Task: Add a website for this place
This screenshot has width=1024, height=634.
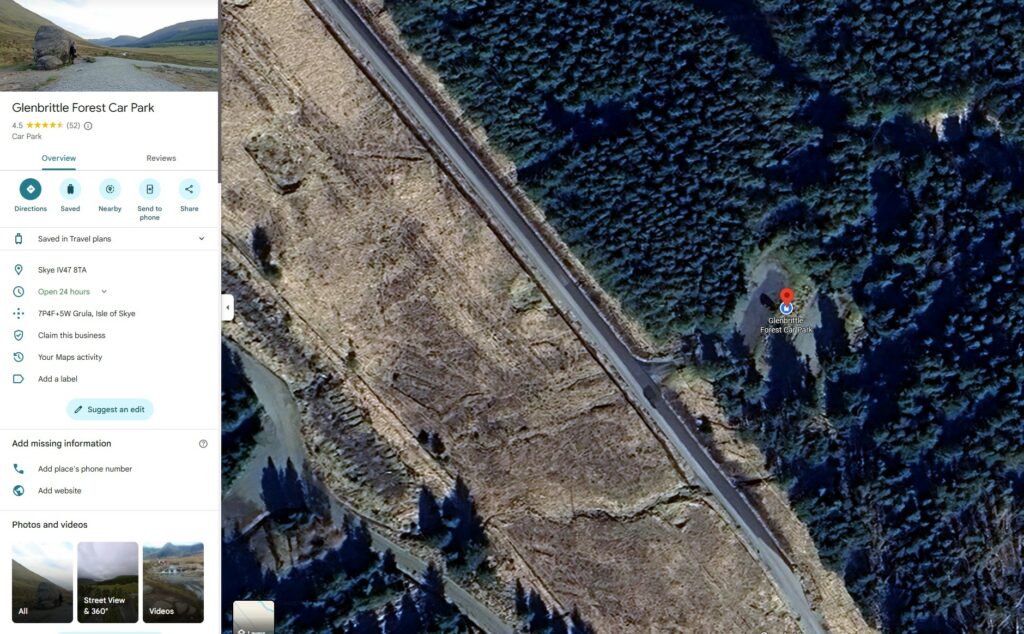Action: [x=59, y=491]
